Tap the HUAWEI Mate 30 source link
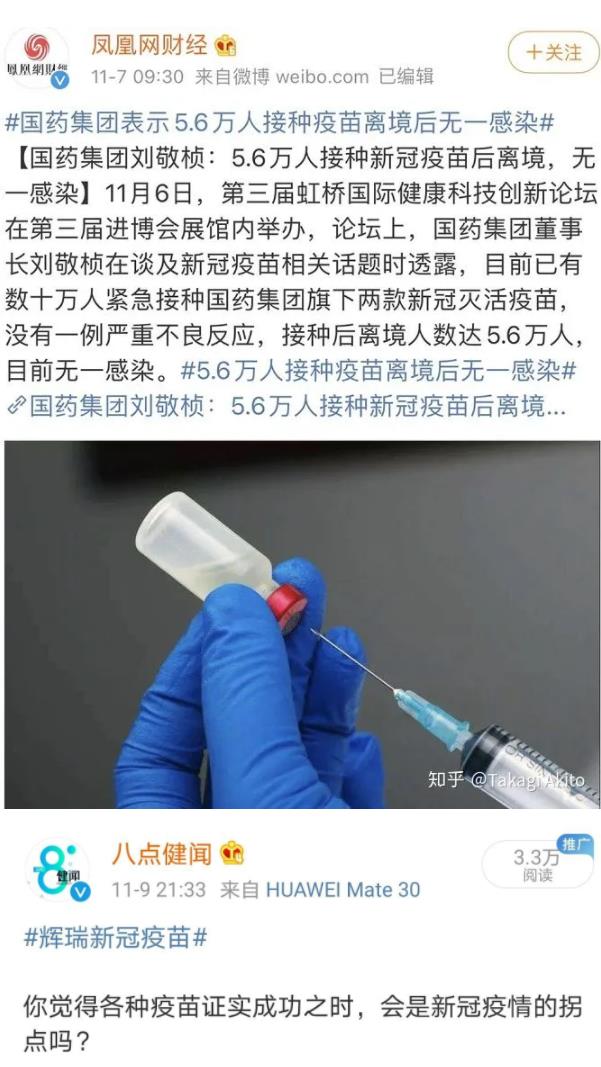 click(x=343, y=889)
